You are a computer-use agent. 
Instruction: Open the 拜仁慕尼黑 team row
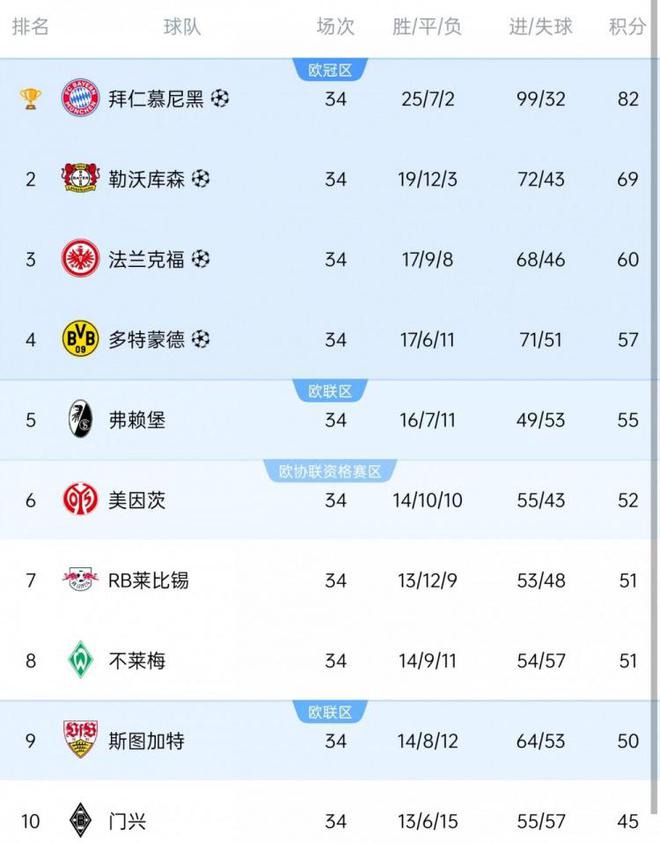tap(155, 99)
